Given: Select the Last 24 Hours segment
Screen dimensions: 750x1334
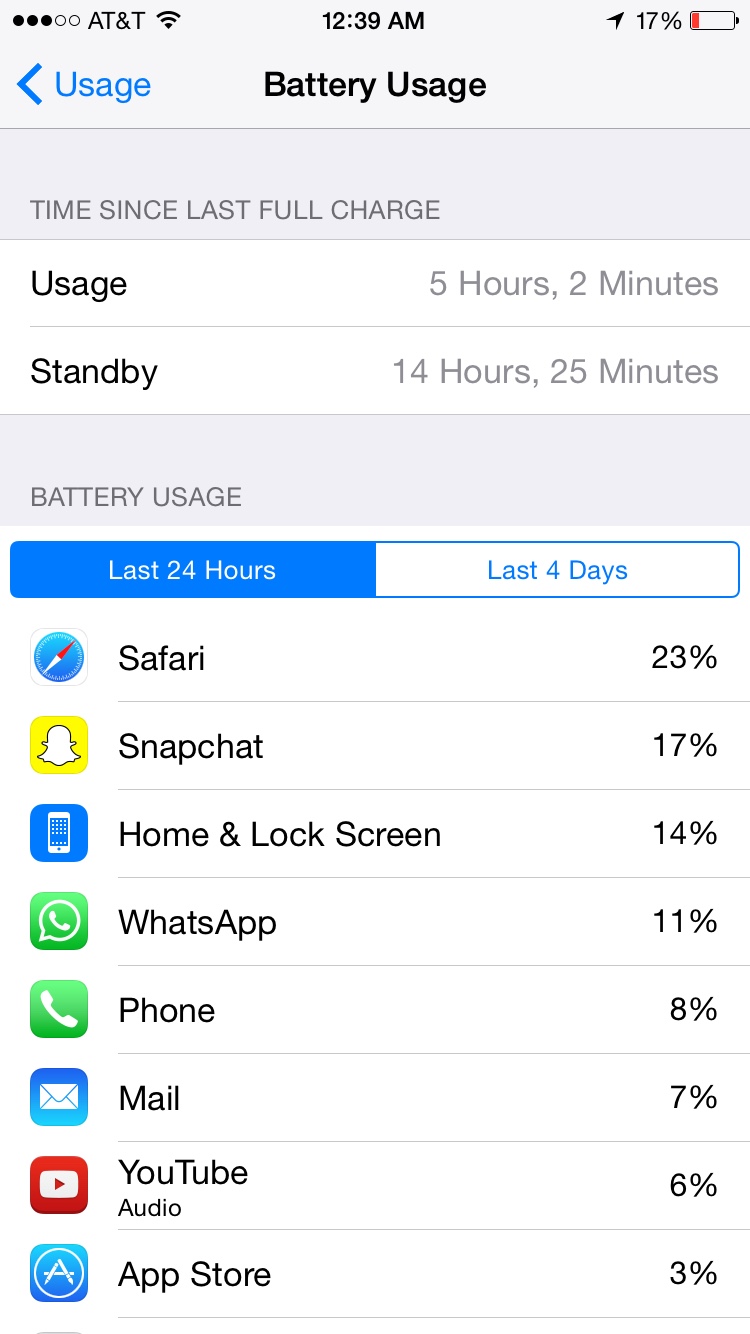Looking at the screenshot, I should (193, 570).
